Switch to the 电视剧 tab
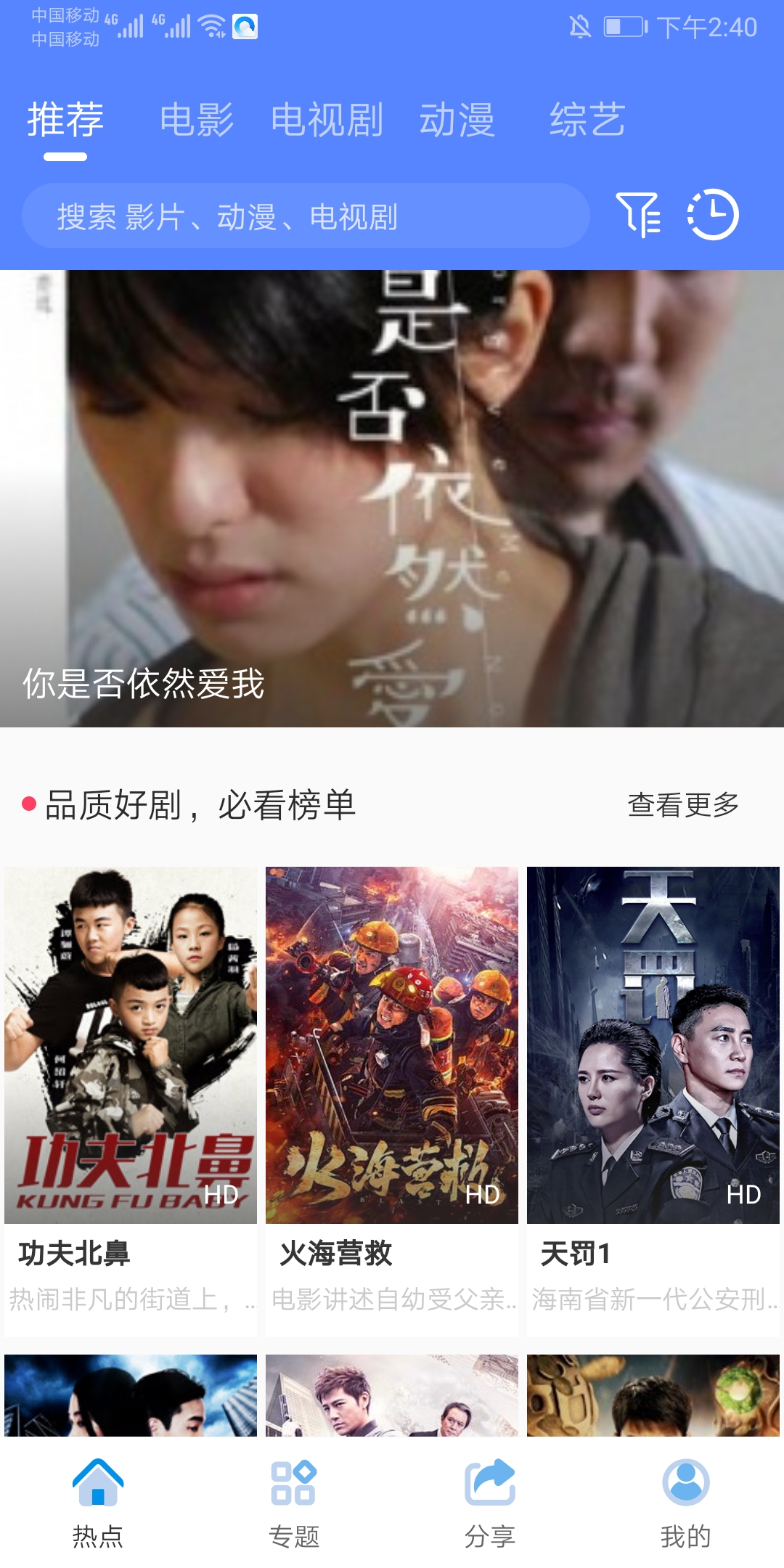 pyautogui.click(x=327, y=120)
